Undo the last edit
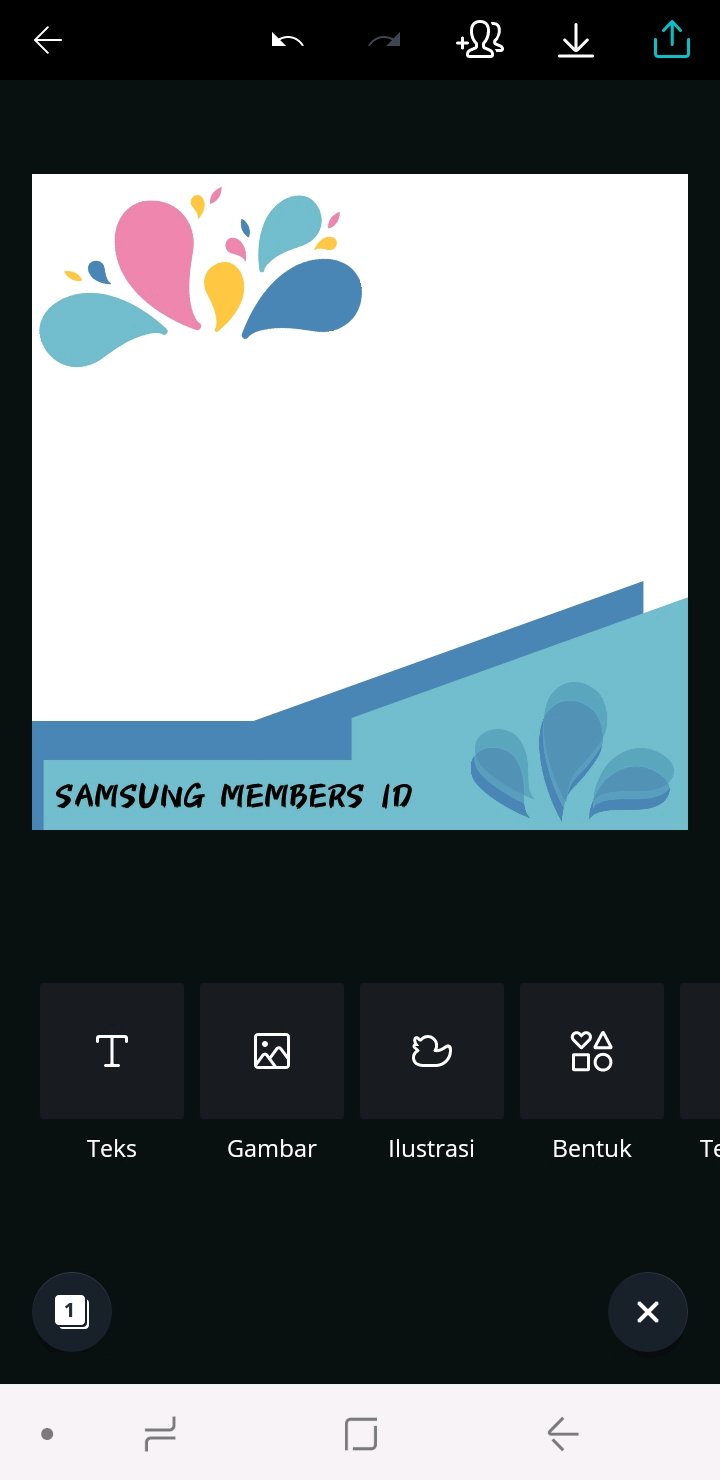The height and width of the screenshot is (1480, 720). pos(287,40)
